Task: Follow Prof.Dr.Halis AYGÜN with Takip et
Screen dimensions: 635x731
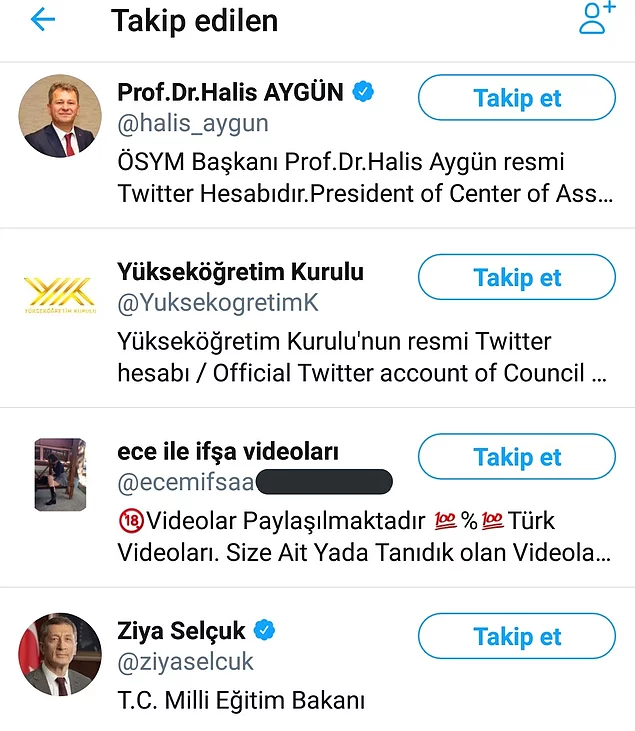Action: pyautogui.click(x=516, y=98)
